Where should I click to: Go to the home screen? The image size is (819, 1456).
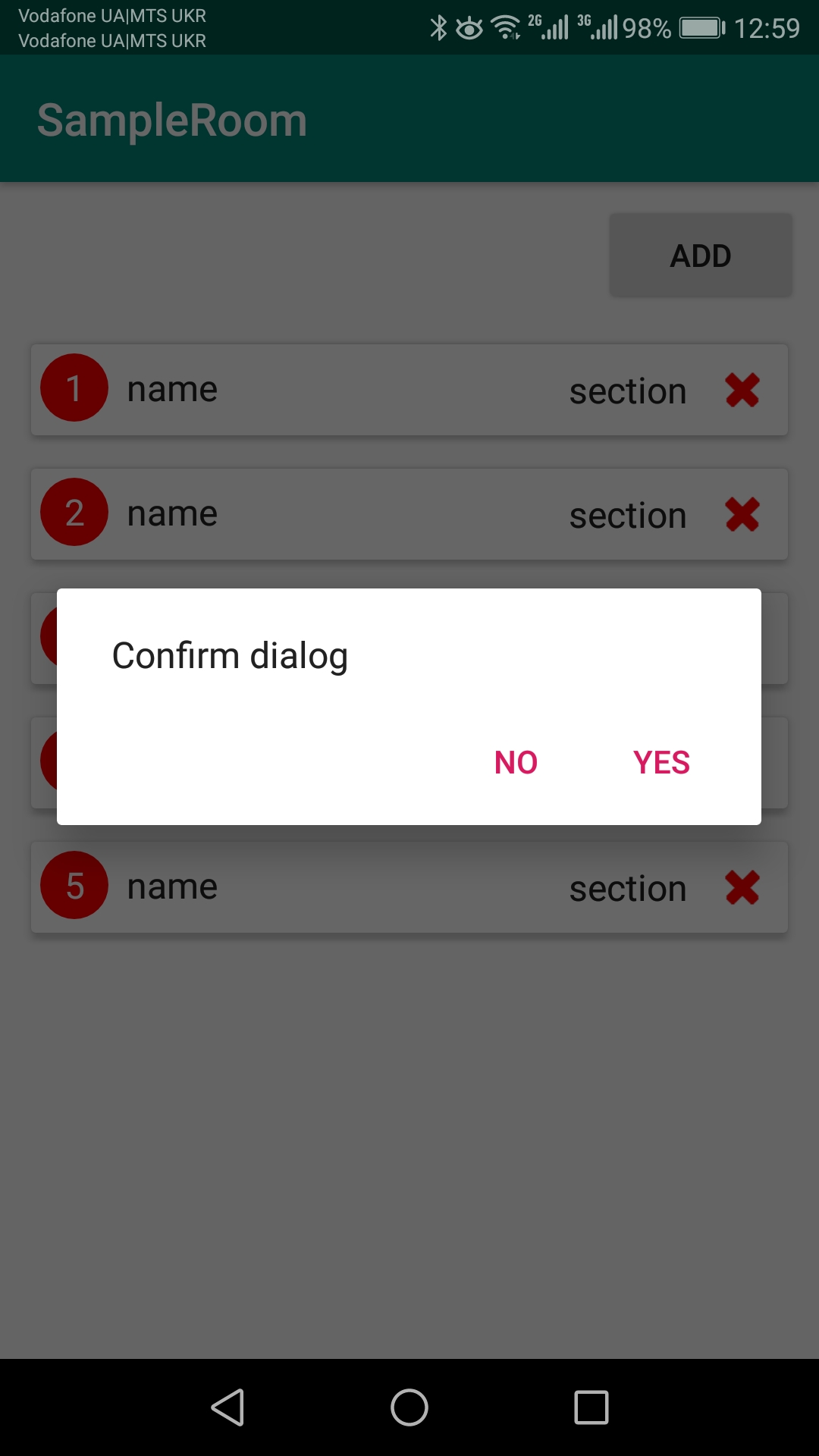[409, 1407]
